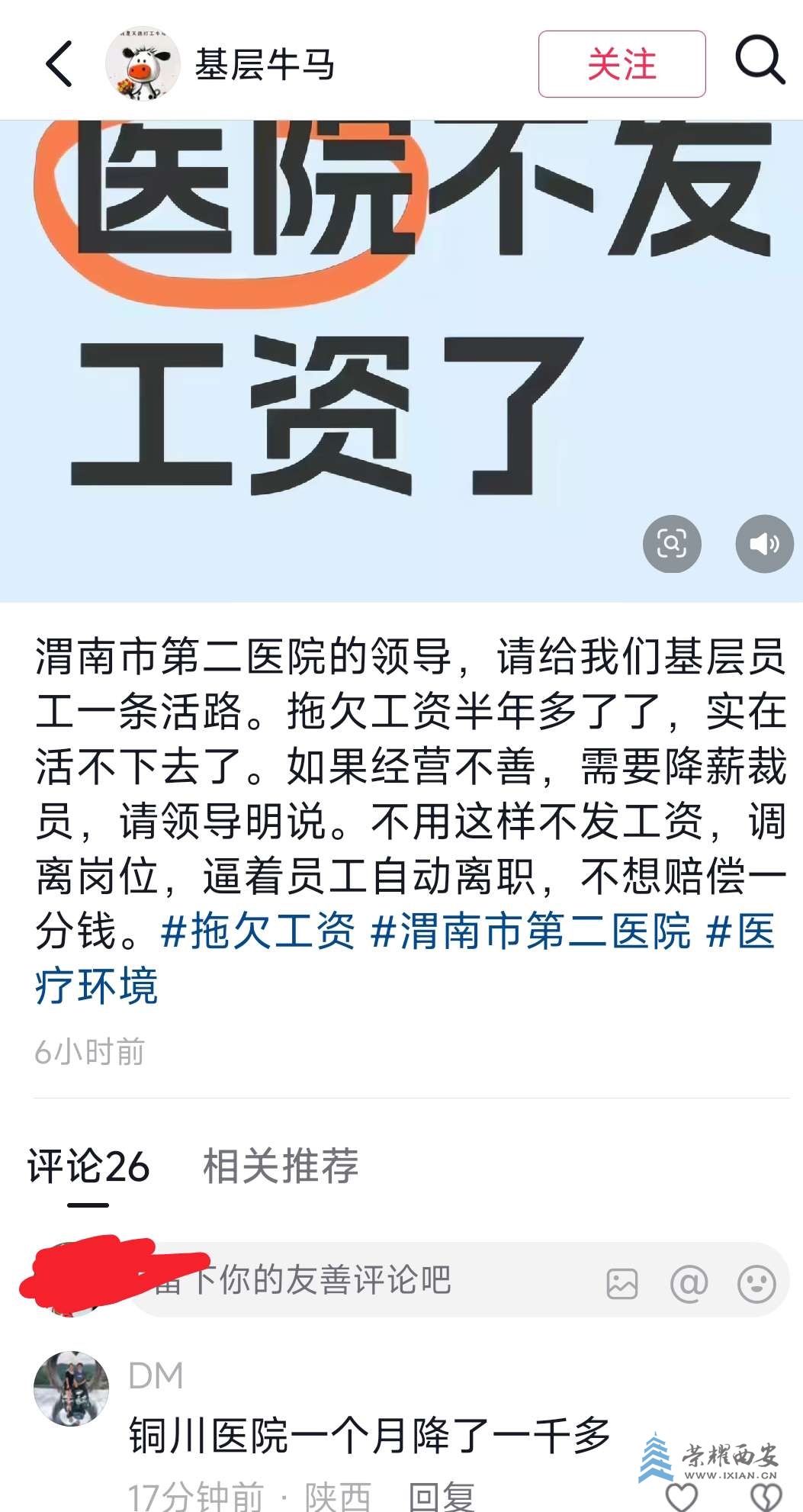This screenshot has height=1512, width=803.
Task: Open the emoji picker in comment box
Action: [x=756, y=1283]
